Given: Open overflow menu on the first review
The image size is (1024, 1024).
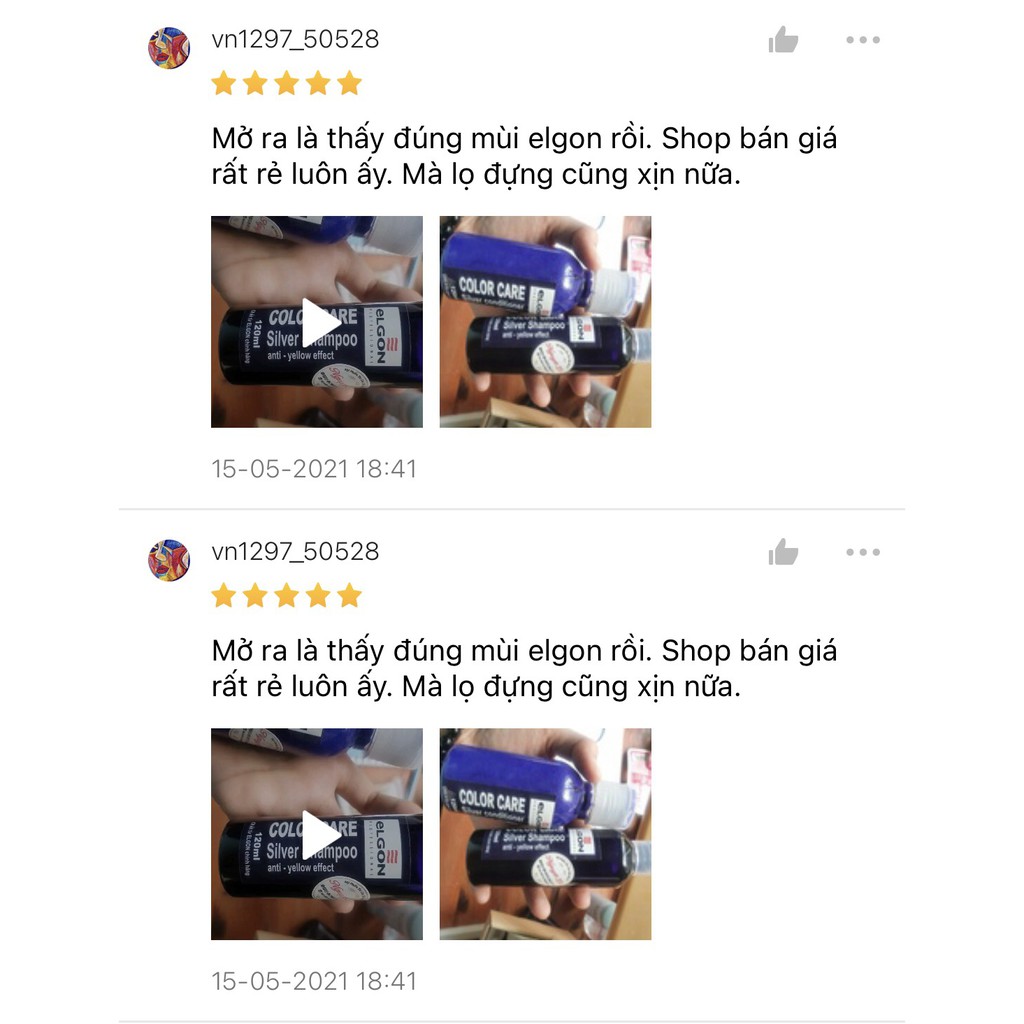Looking at the screenshot, I should point(862,40).
